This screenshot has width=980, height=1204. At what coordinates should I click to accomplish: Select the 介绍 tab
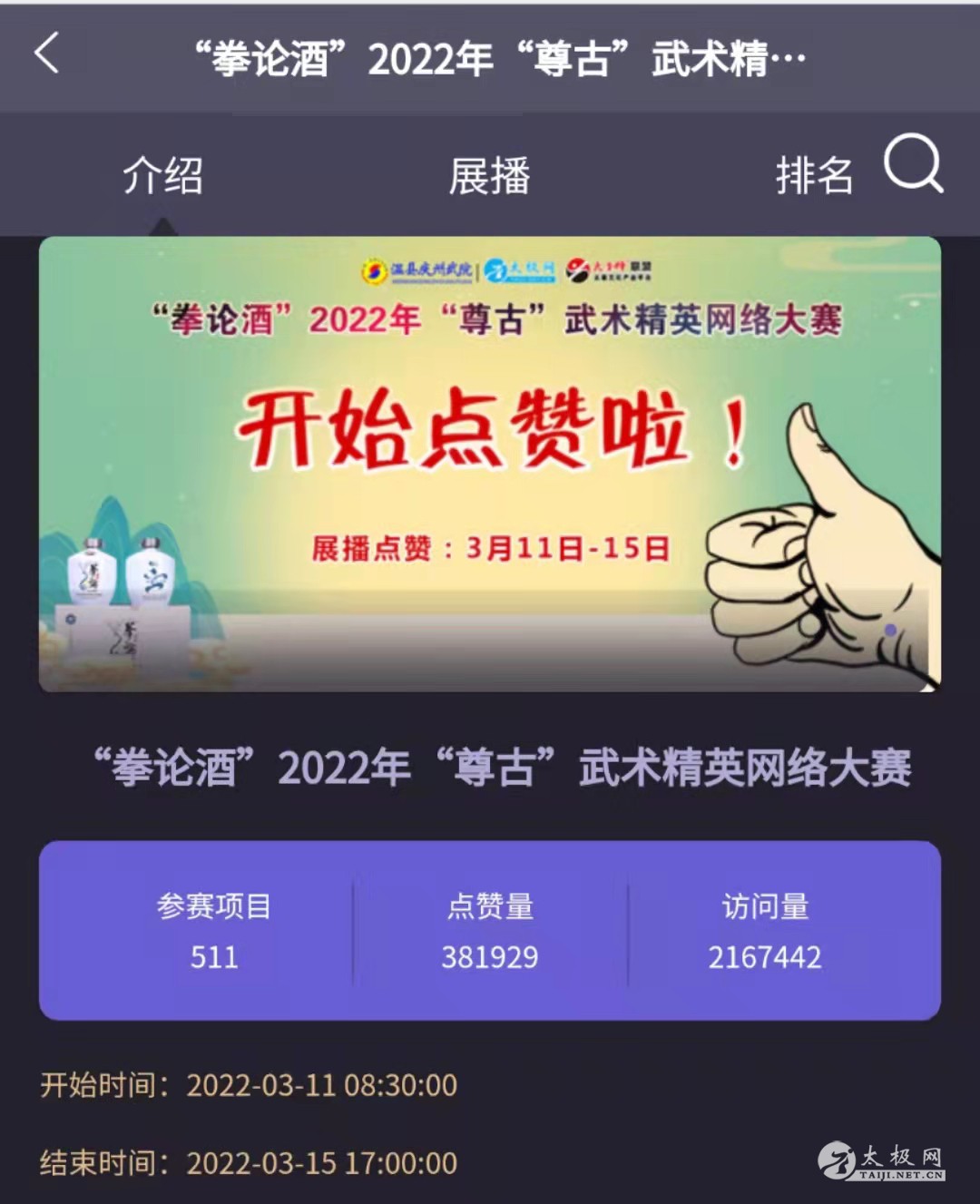[x=163, y=175]
